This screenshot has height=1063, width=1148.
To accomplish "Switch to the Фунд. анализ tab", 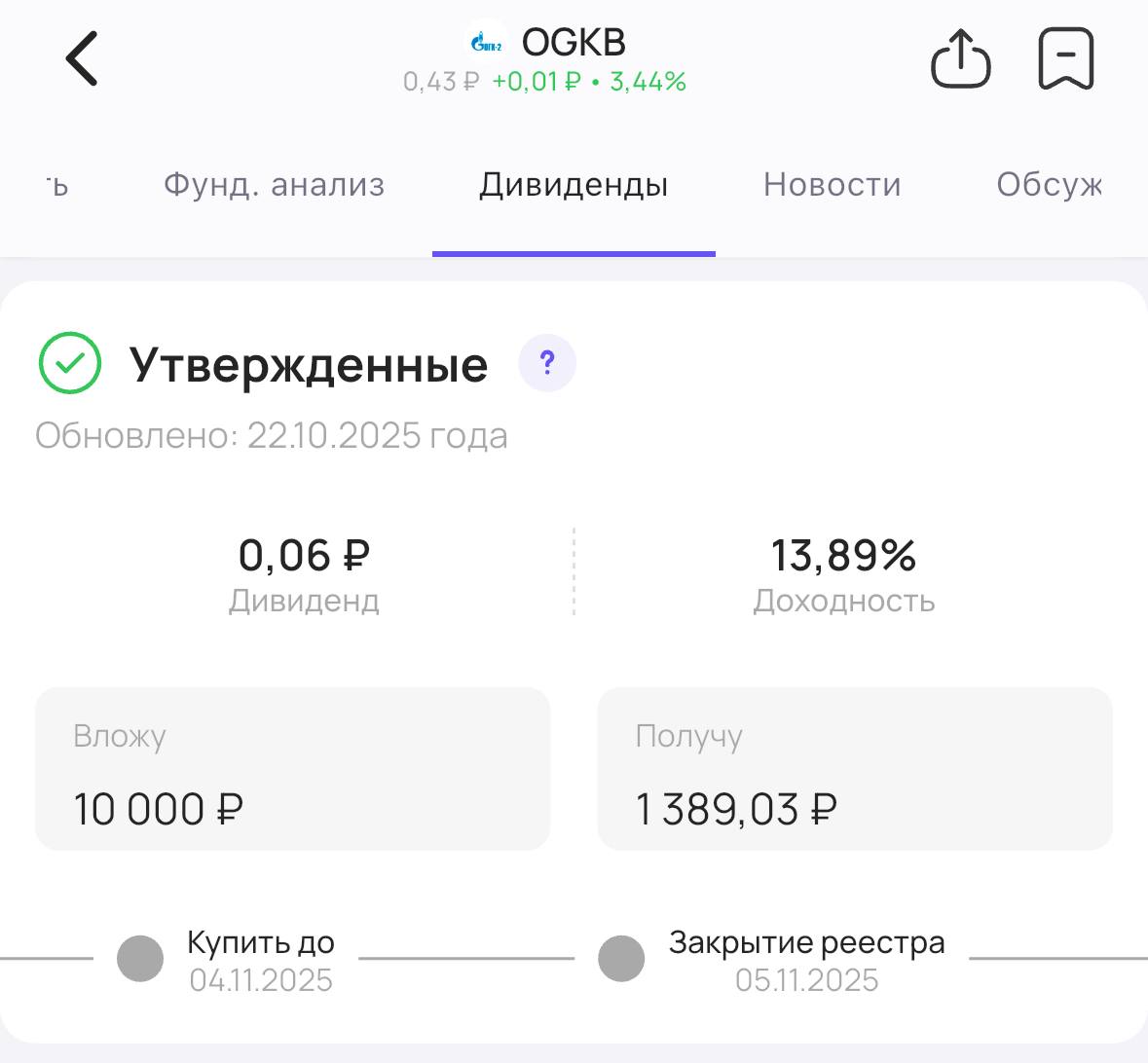I will tap(274, 184).
